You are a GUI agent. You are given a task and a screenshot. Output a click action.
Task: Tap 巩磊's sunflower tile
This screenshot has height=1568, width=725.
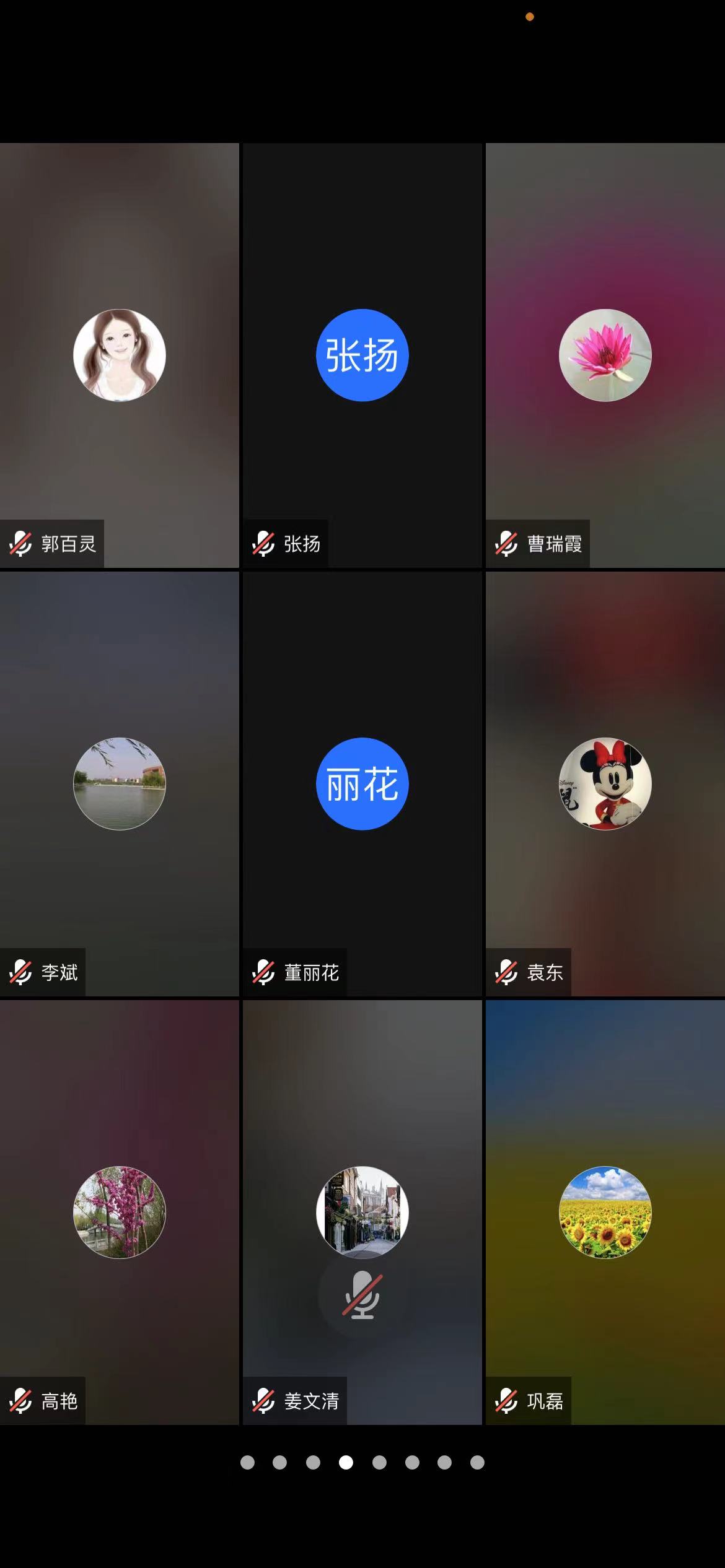[605, 1212]
